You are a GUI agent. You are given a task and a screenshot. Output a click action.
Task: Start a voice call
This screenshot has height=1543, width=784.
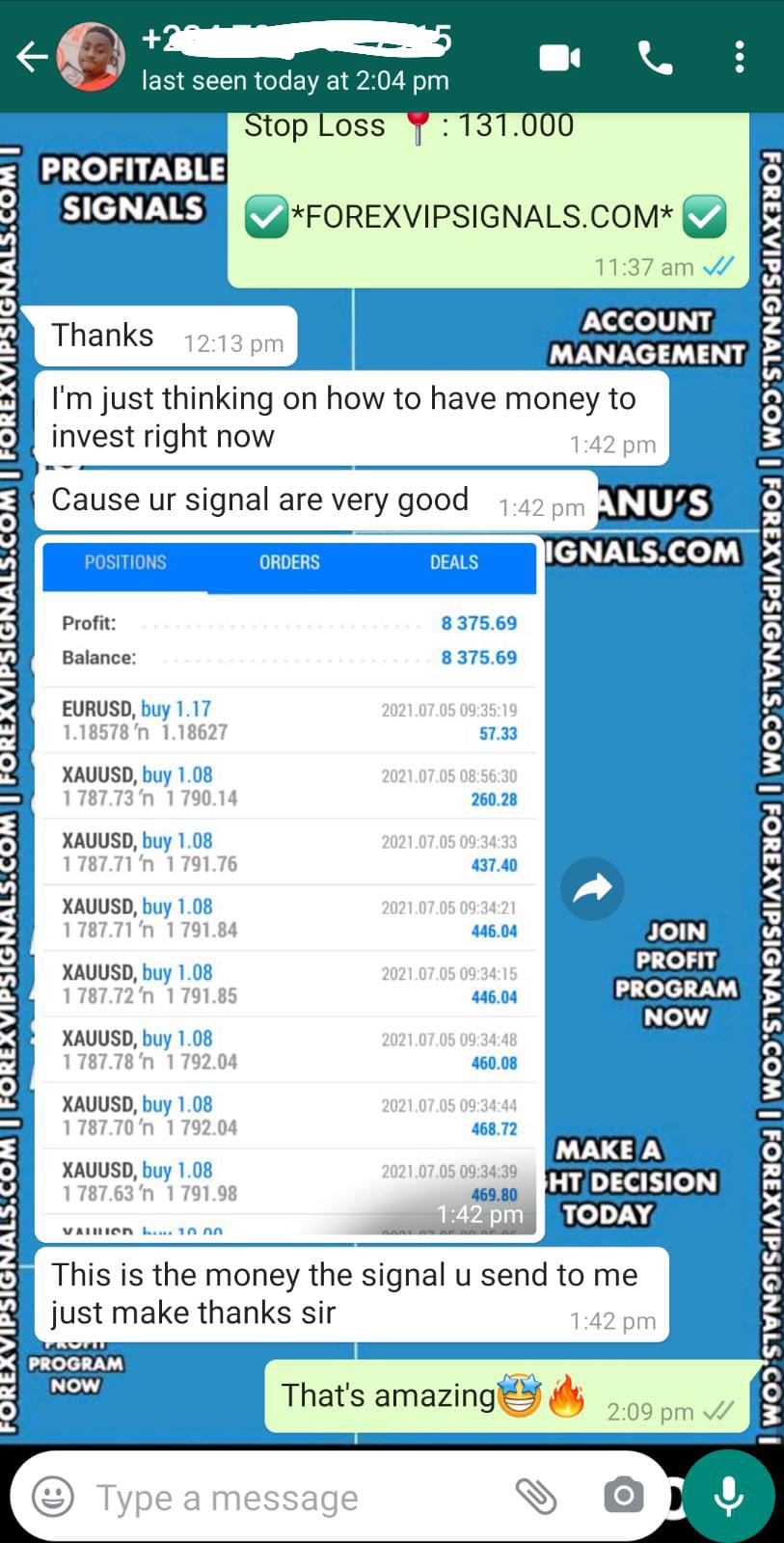(x=655, y=59)
